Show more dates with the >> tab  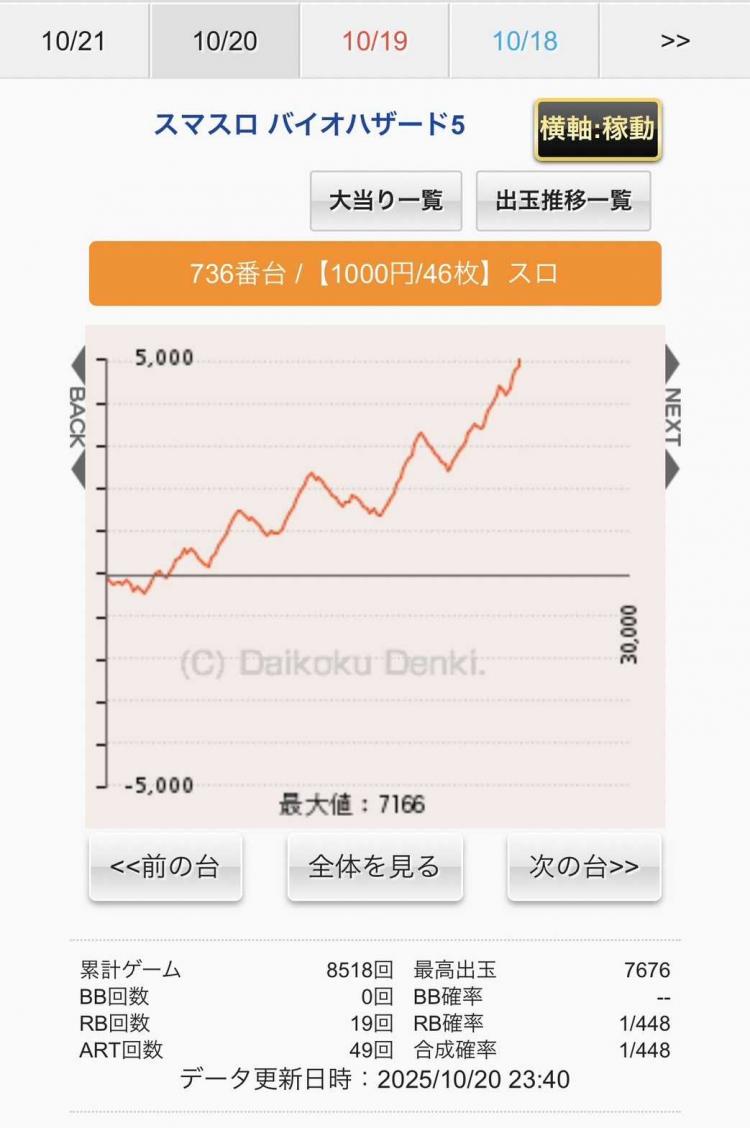(675, 41)
